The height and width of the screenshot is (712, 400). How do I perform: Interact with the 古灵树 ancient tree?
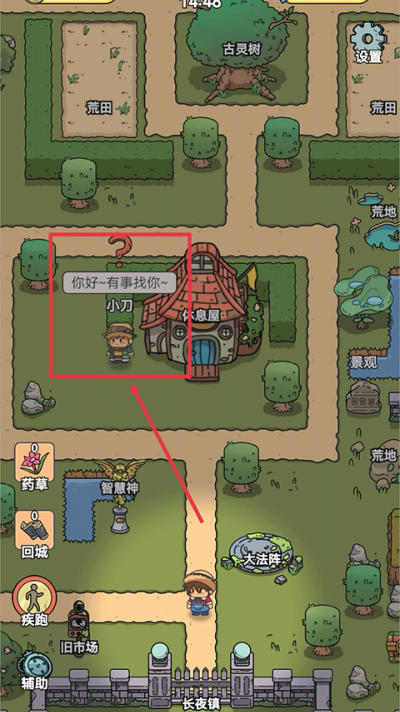point(241,50)
